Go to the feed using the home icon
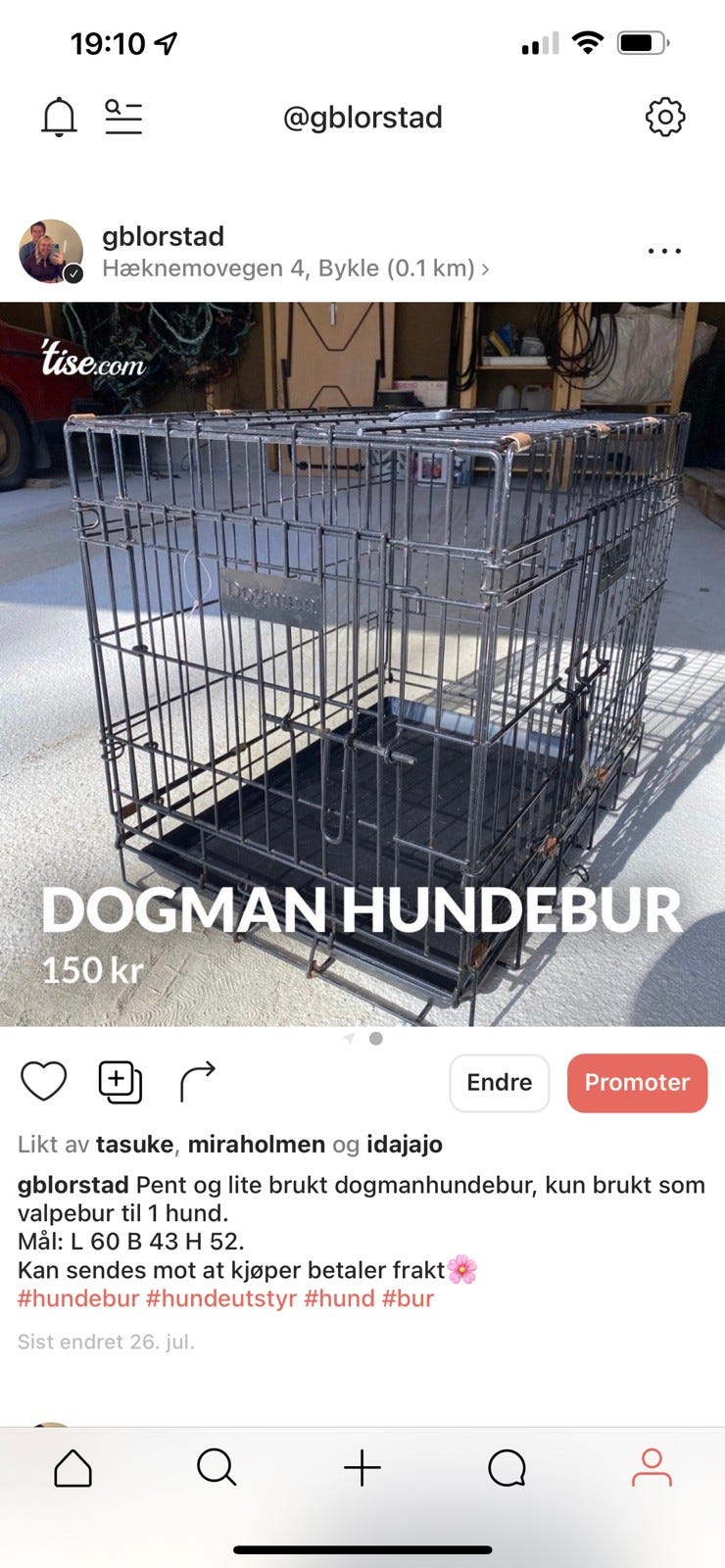725x1568 pixels. tap(72, 1467)
